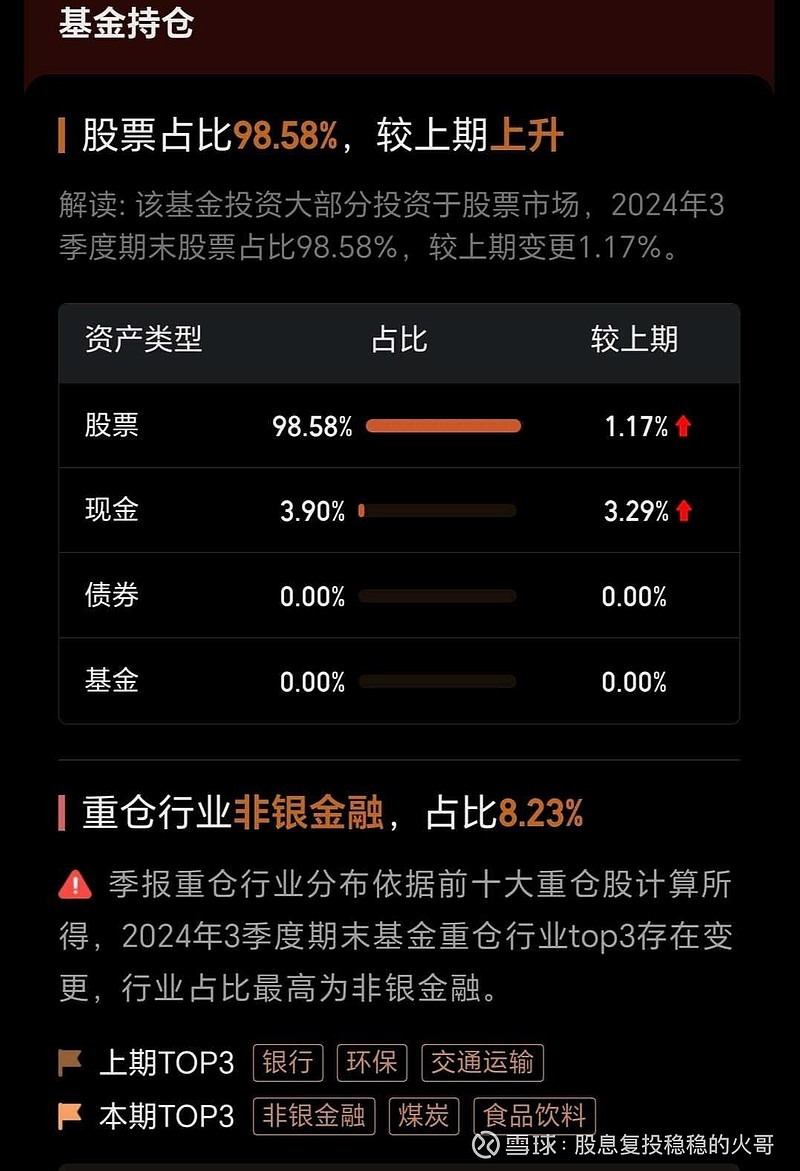Click the orange marker before 股票占比 heading

[x=64, y=134]
